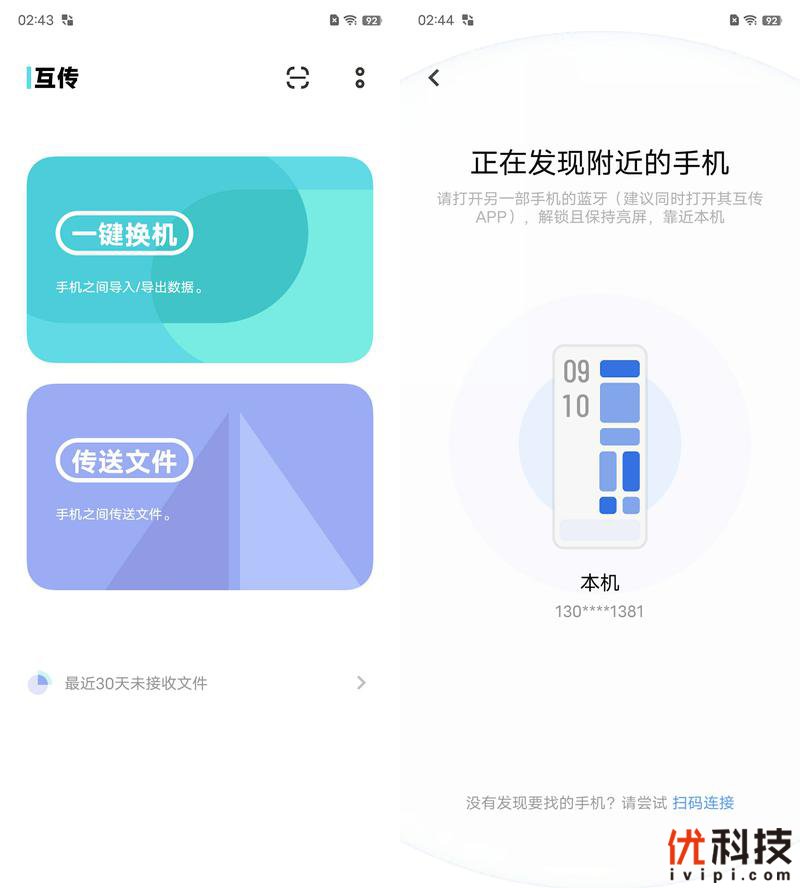Open the 一键换机 card
Screen dimensions: 800x888
tap(200, 259)
